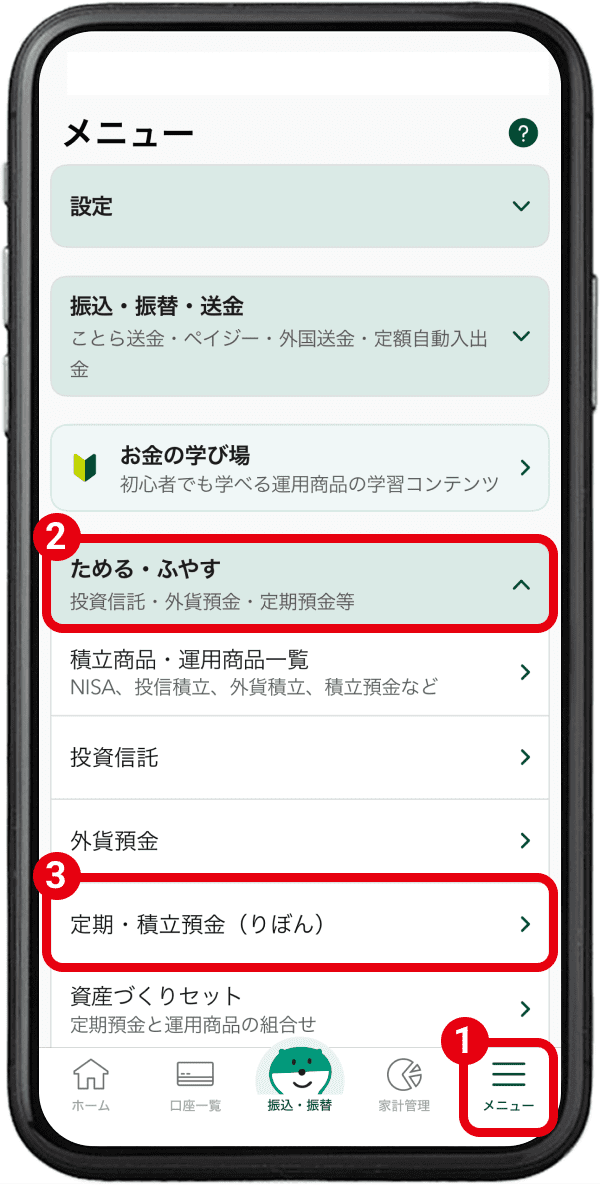Open the お金の学び場 card
The height and width of the screenshot is (1185, 600).
pos(300,468)
